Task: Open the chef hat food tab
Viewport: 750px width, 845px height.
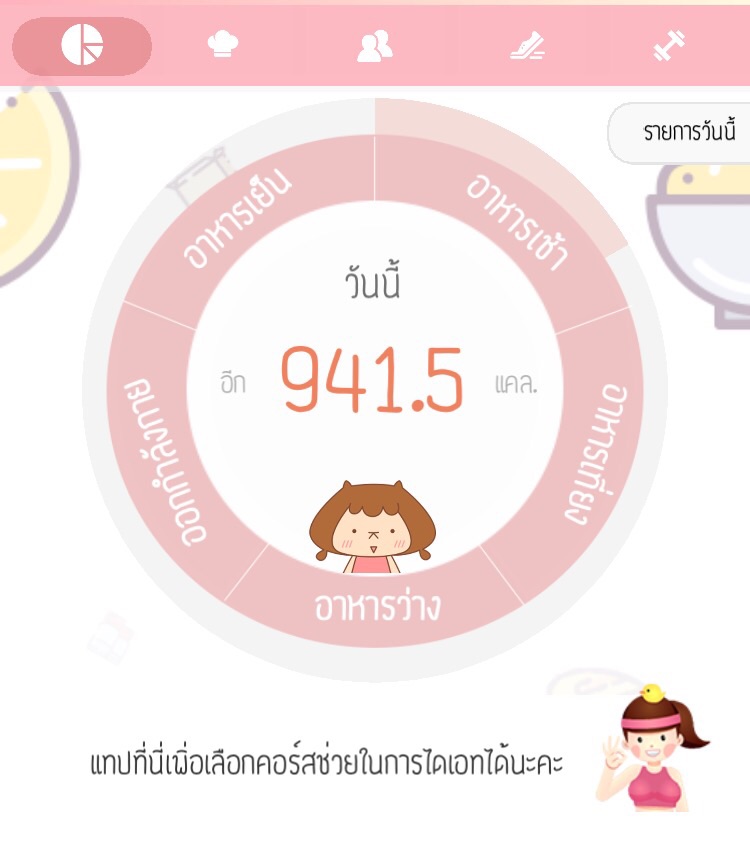Action: click(223, 45)
